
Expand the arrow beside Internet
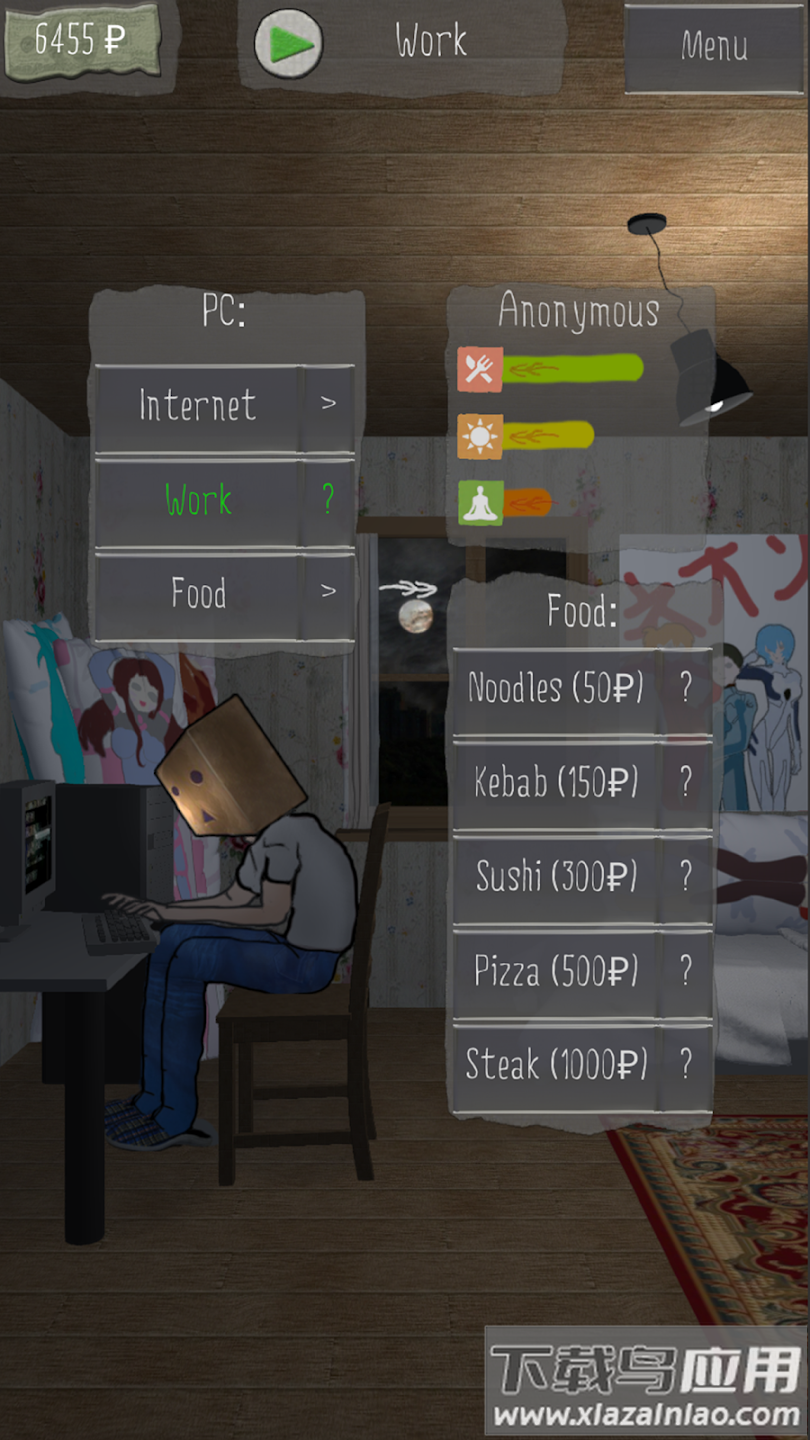pyautogui.click(x=328, y=405)
